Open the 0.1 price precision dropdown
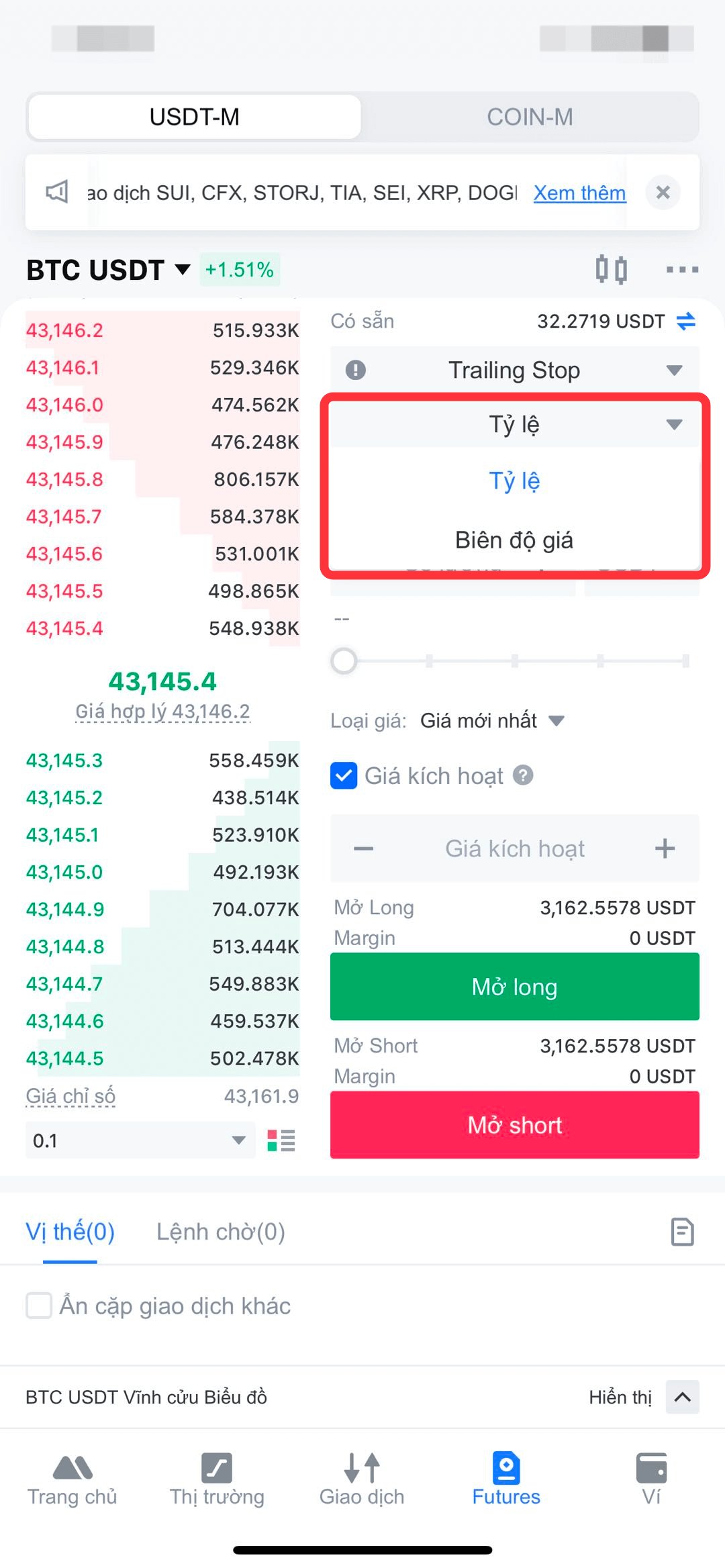725x1568 pixels. point(140,1140)
